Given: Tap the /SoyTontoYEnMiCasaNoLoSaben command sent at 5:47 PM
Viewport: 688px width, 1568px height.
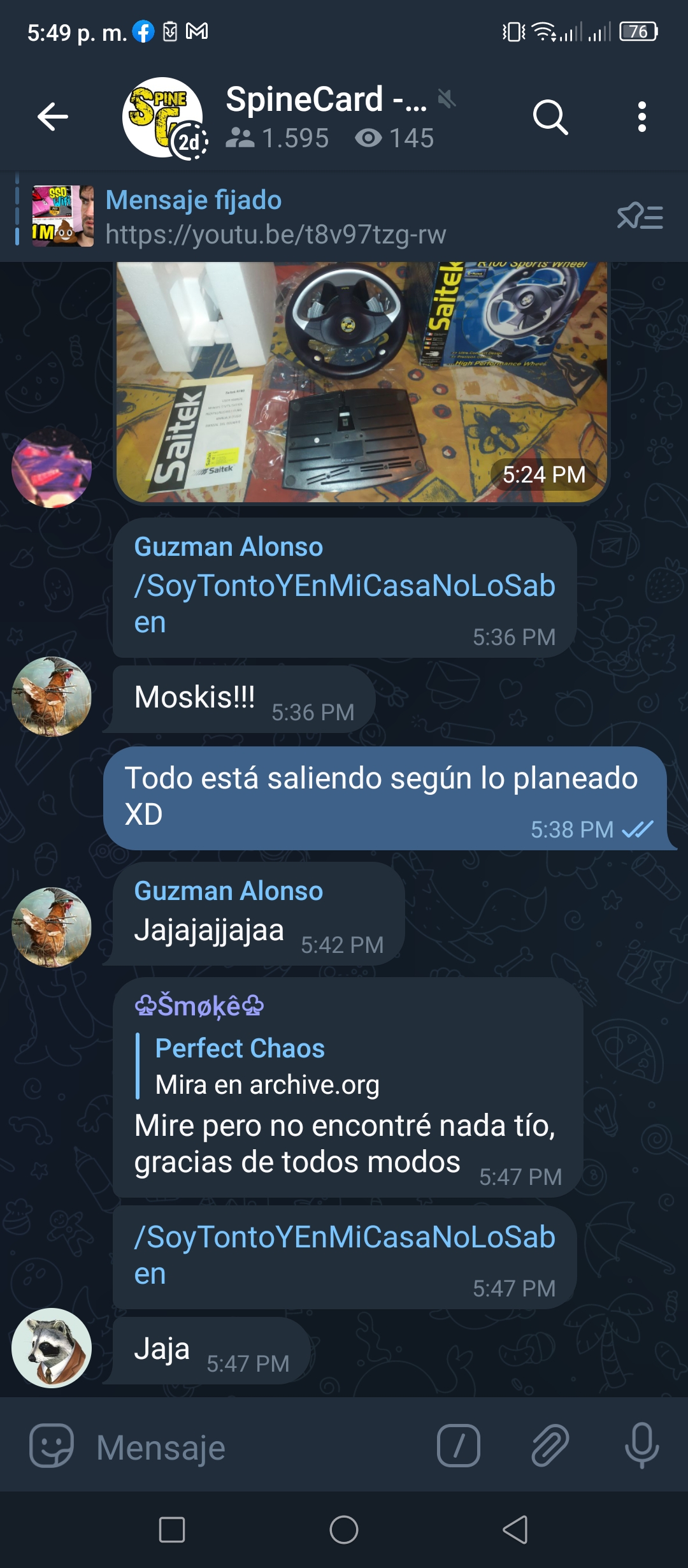Looking at the screenshot, I should point(345,1254).
